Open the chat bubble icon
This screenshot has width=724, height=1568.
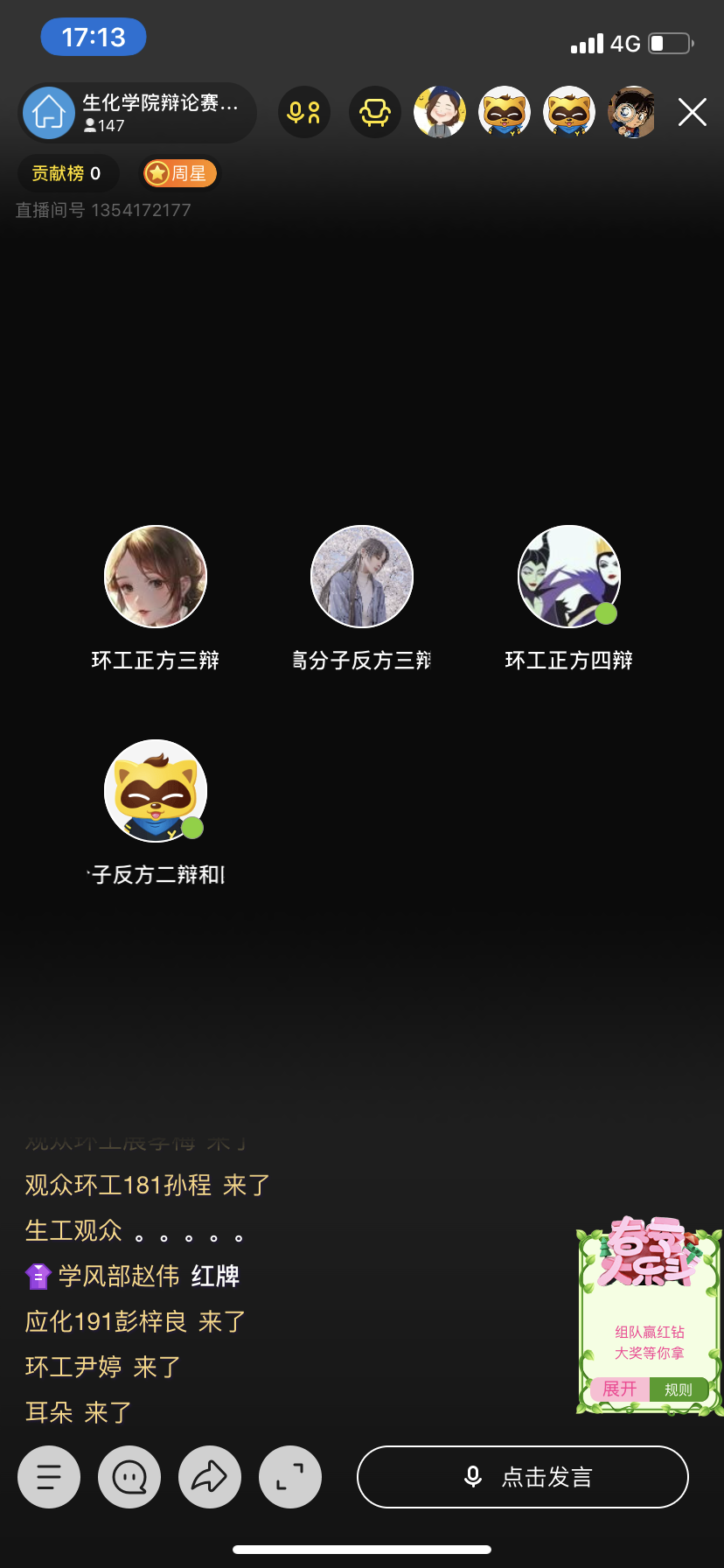click(x=129, y=1477)
